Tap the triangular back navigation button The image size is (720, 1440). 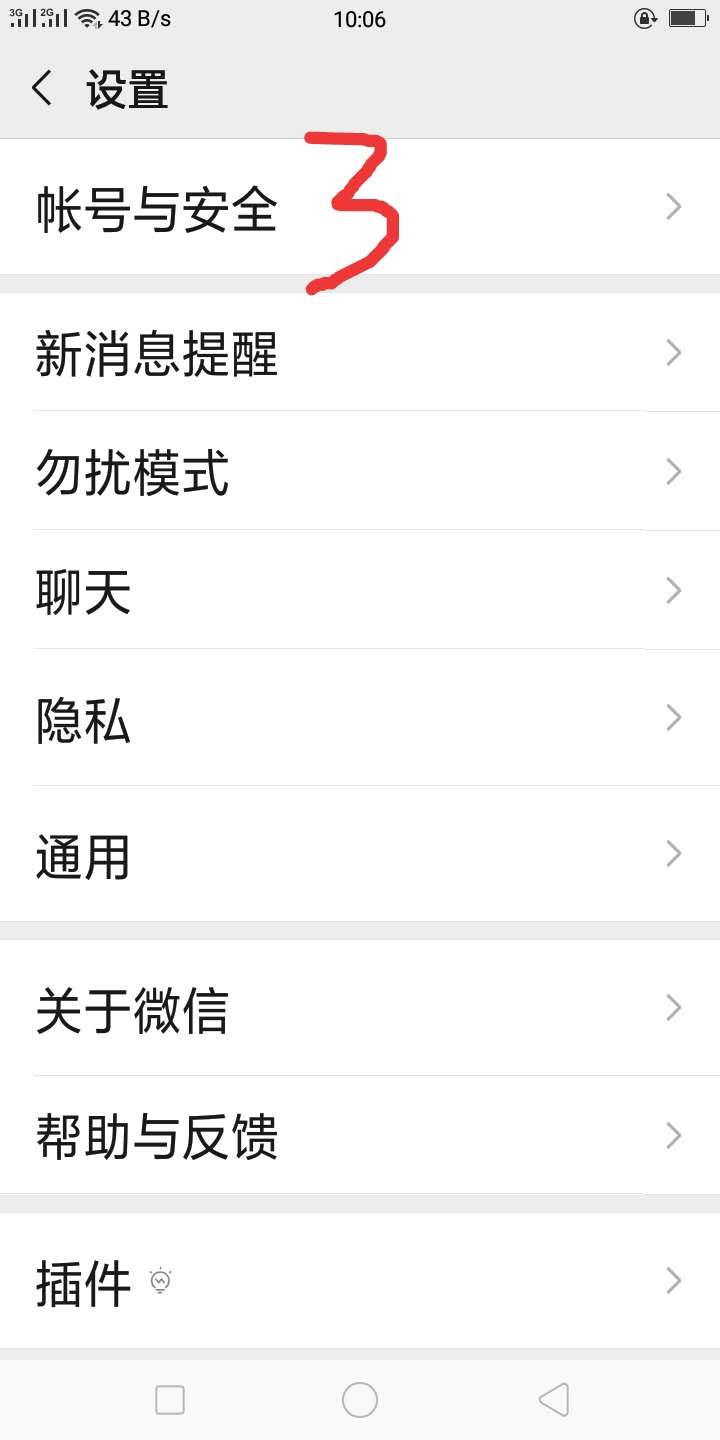click(x=553, y=1400)
